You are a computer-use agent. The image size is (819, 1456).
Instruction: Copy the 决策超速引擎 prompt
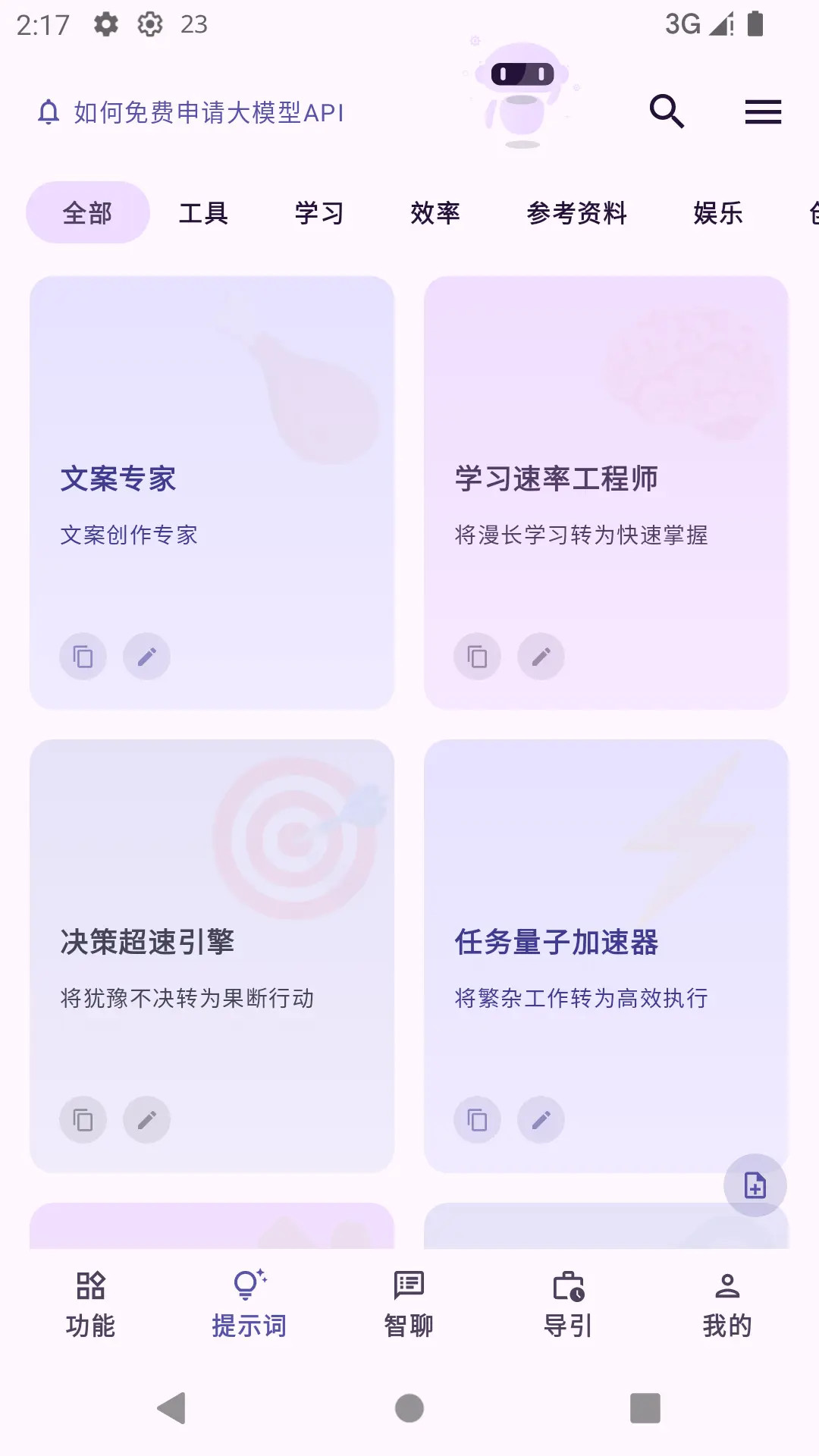pos(83,1119)
